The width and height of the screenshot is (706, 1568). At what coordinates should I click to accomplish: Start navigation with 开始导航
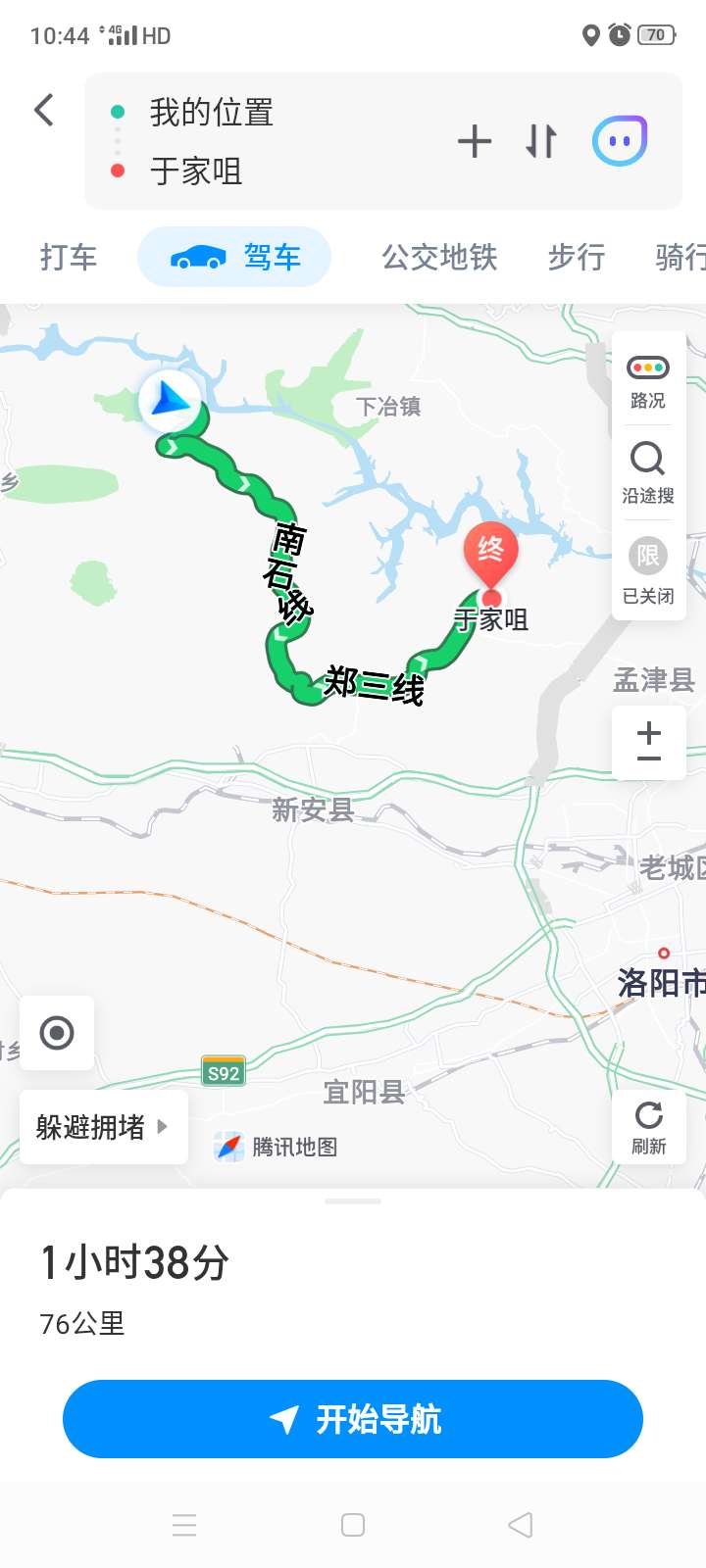click(x=353, y=1419)
